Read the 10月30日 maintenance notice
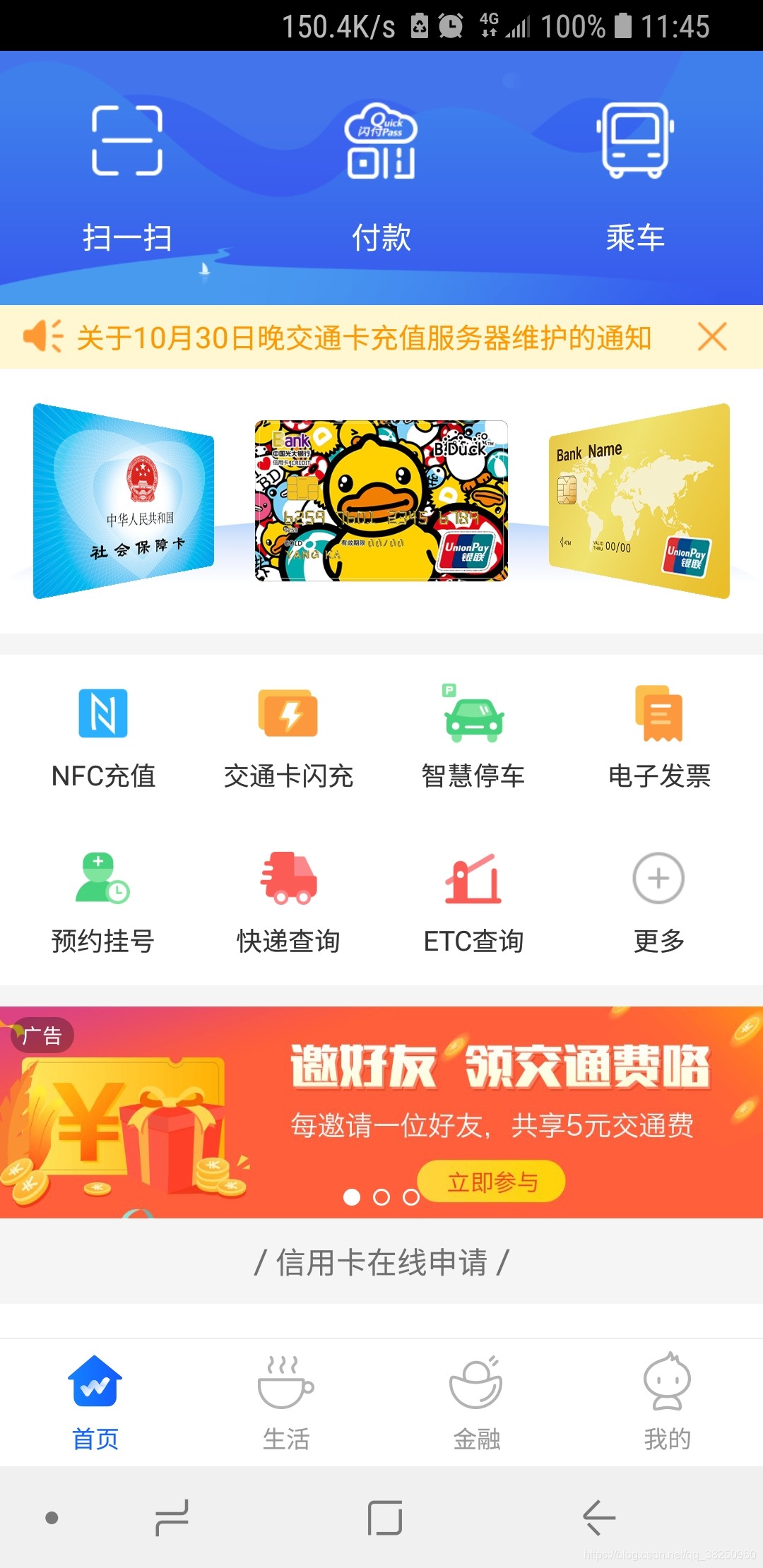 [364, 338]
